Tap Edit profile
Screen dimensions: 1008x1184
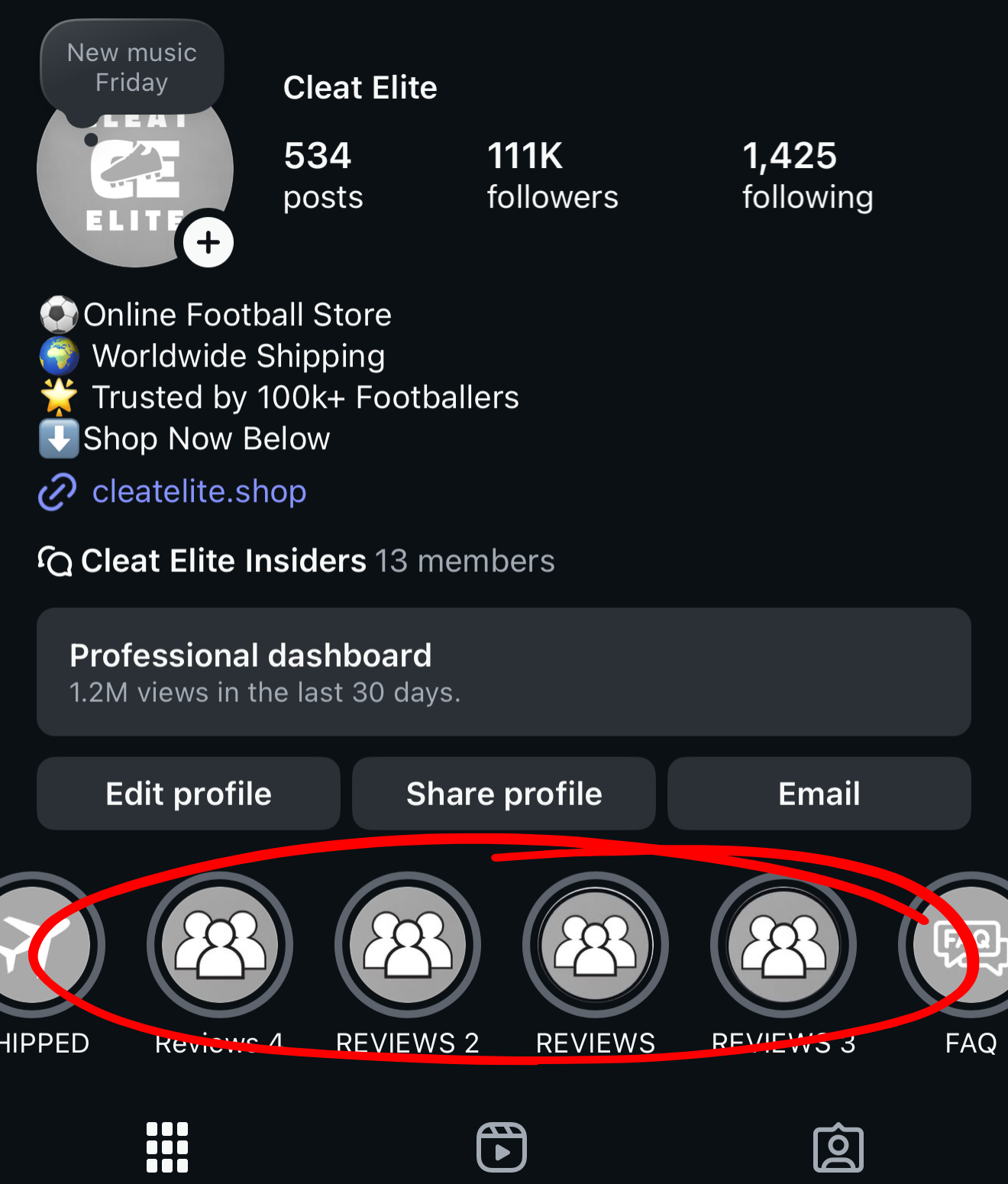pos(189,794)
